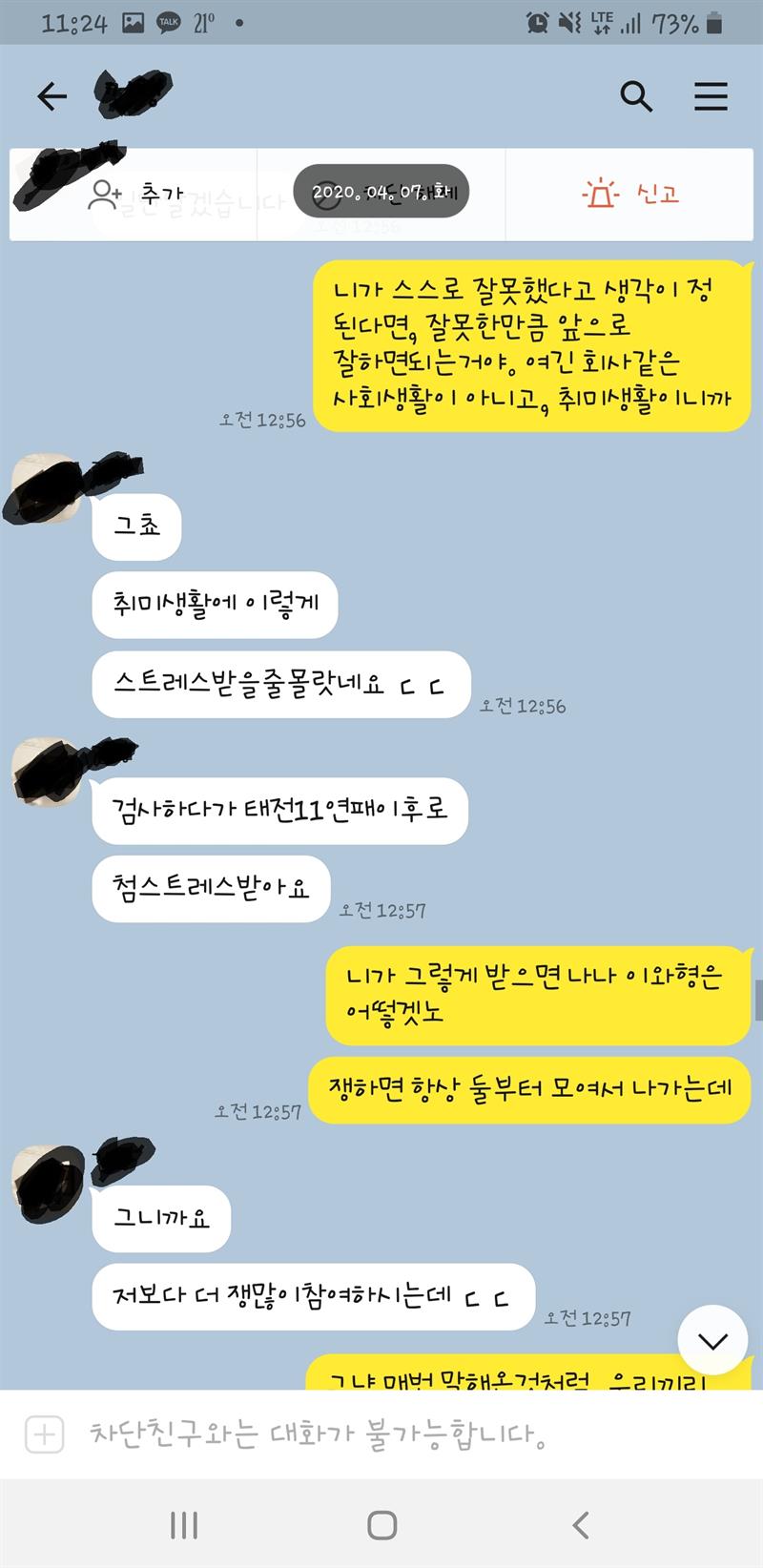Viewport: 763px width, 1568px height.
Task: Search within this conversation
Action: [x=636, y=96]
